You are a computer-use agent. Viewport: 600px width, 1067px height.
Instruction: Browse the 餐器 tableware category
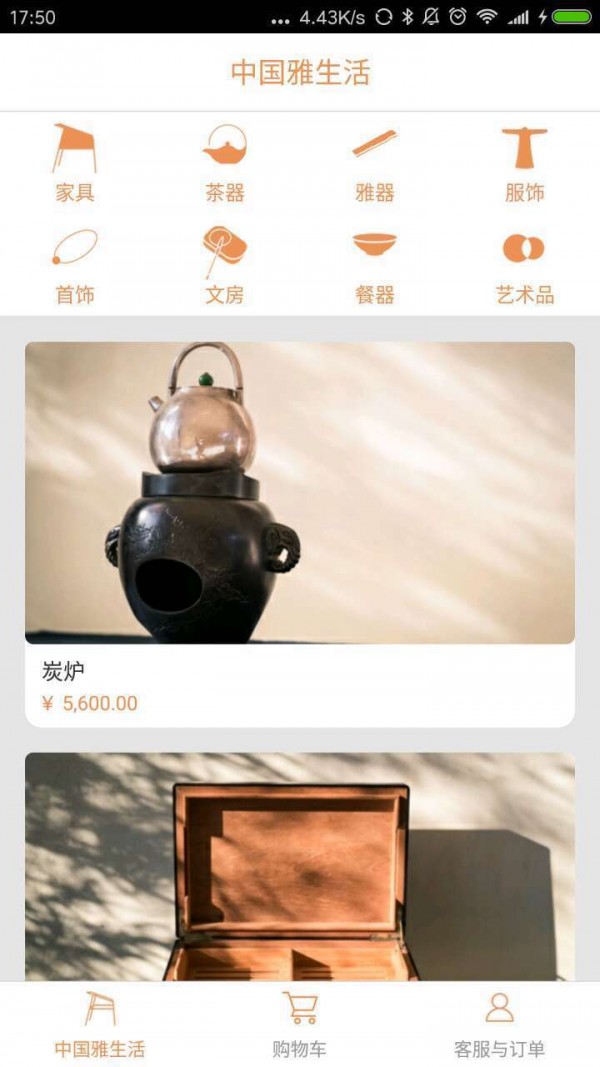pos(375,266)
